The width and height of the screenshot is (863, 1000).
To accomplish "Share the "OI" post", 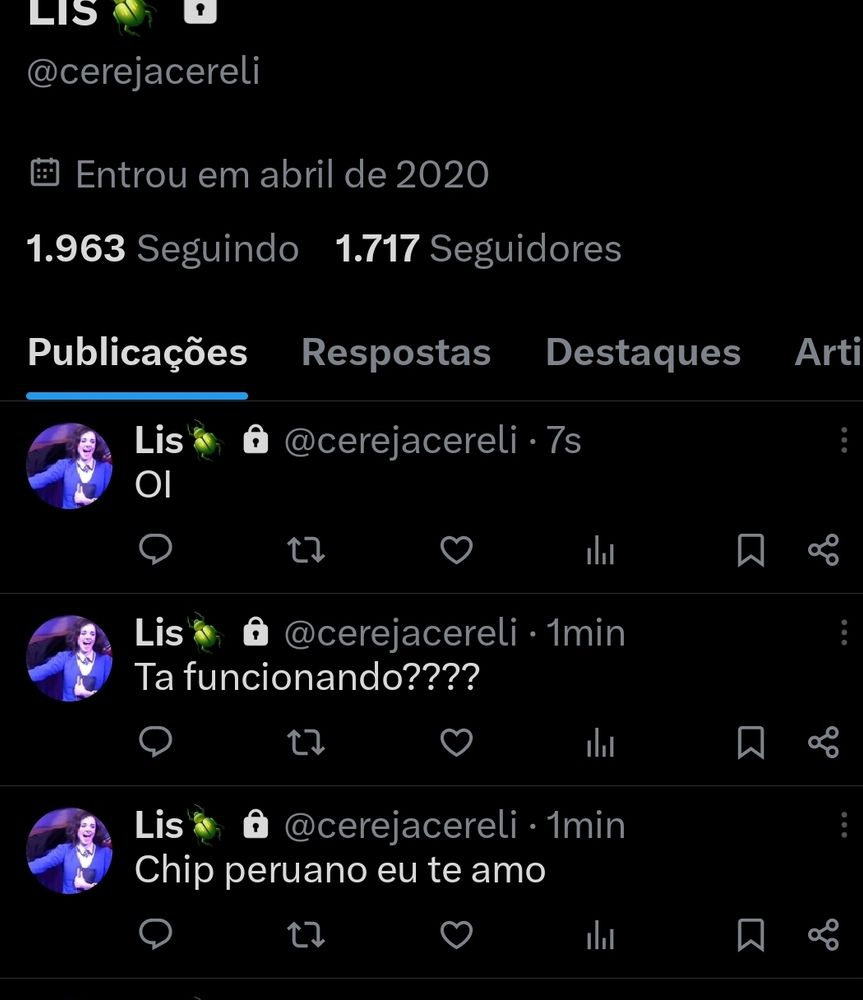I will [823, 550].
